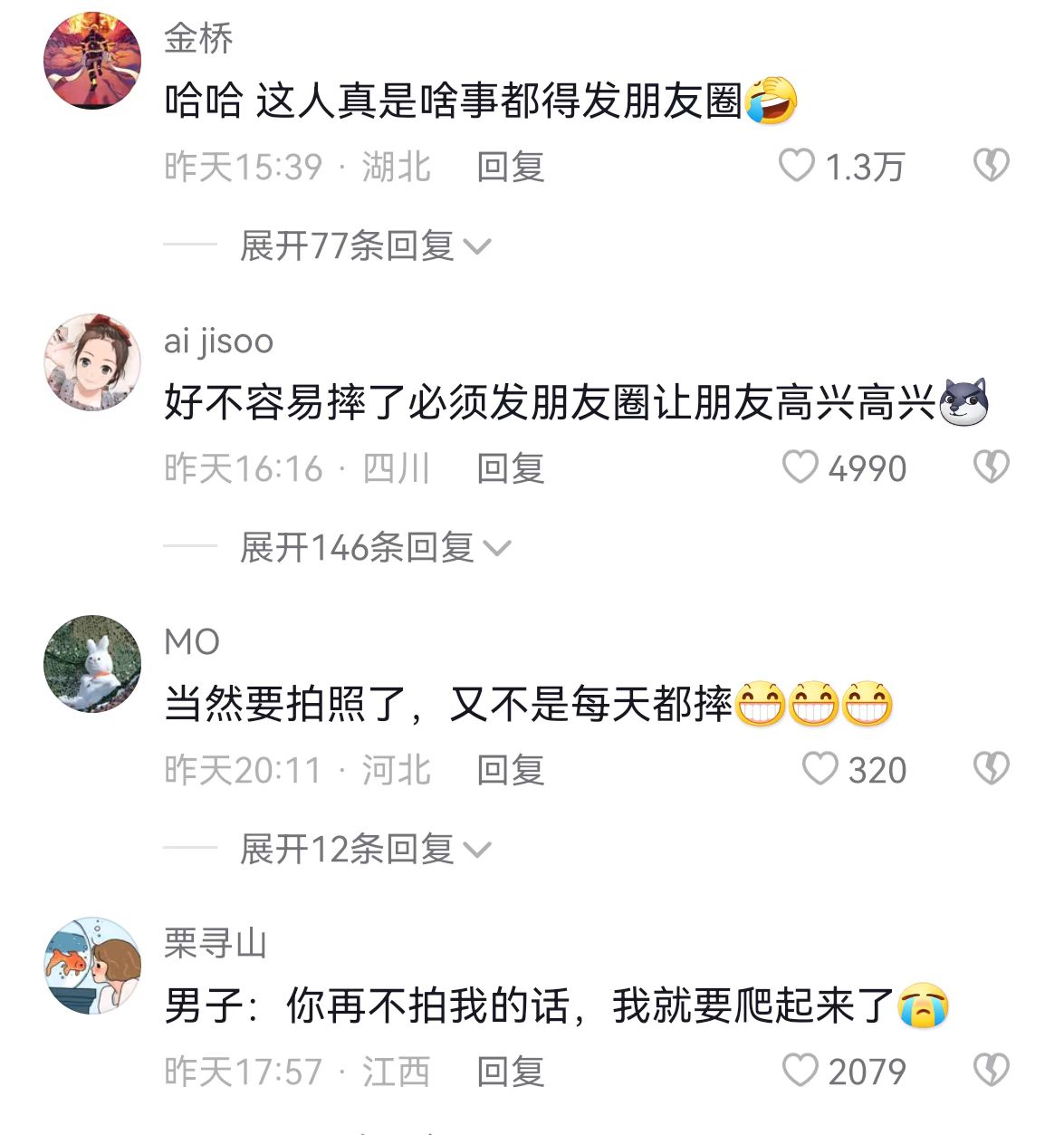The height and width of the screenshot is (1135, 1064).
Task: Reply to ai jisoo's comment
Action: coord(511,468)
